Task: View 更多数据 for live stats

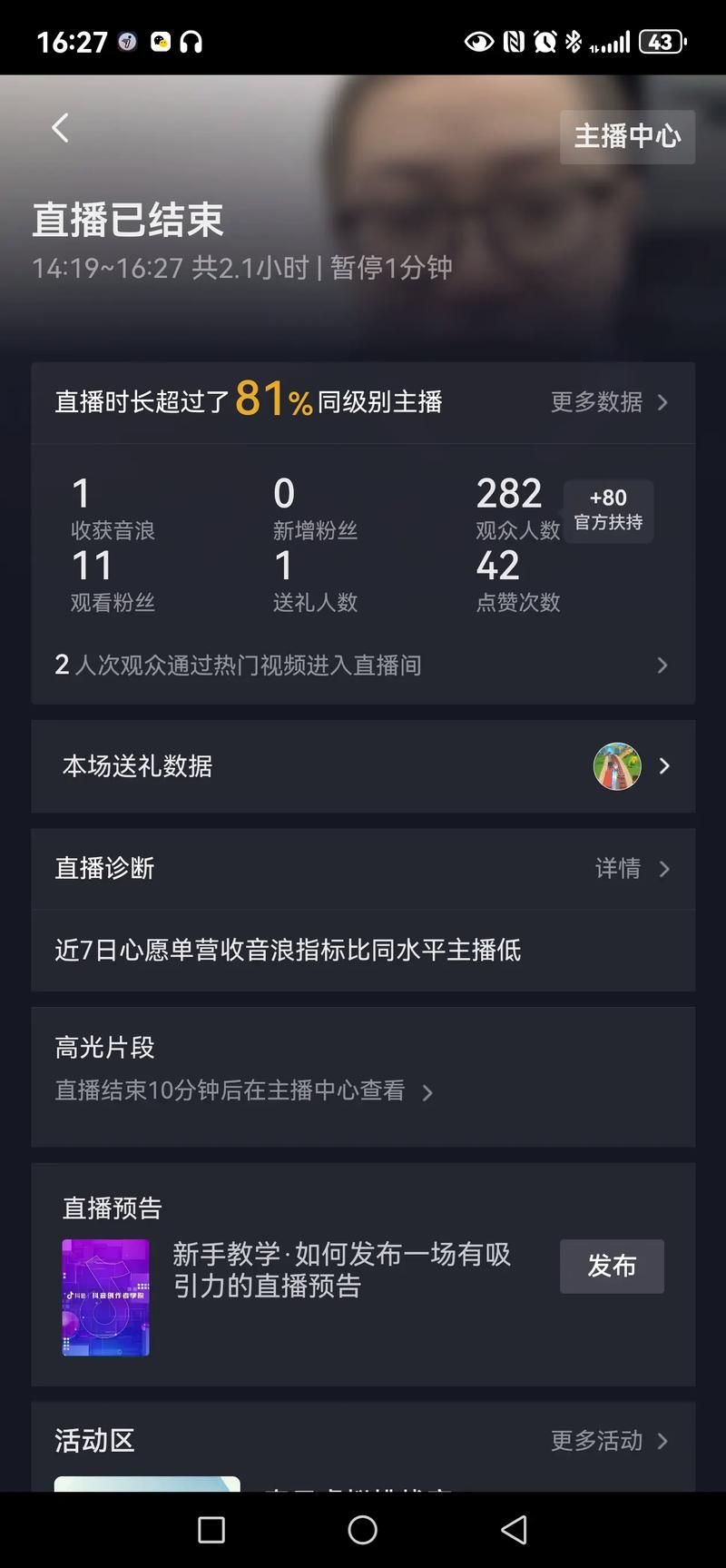Action: pyautogui.click(x=609, y=402)
